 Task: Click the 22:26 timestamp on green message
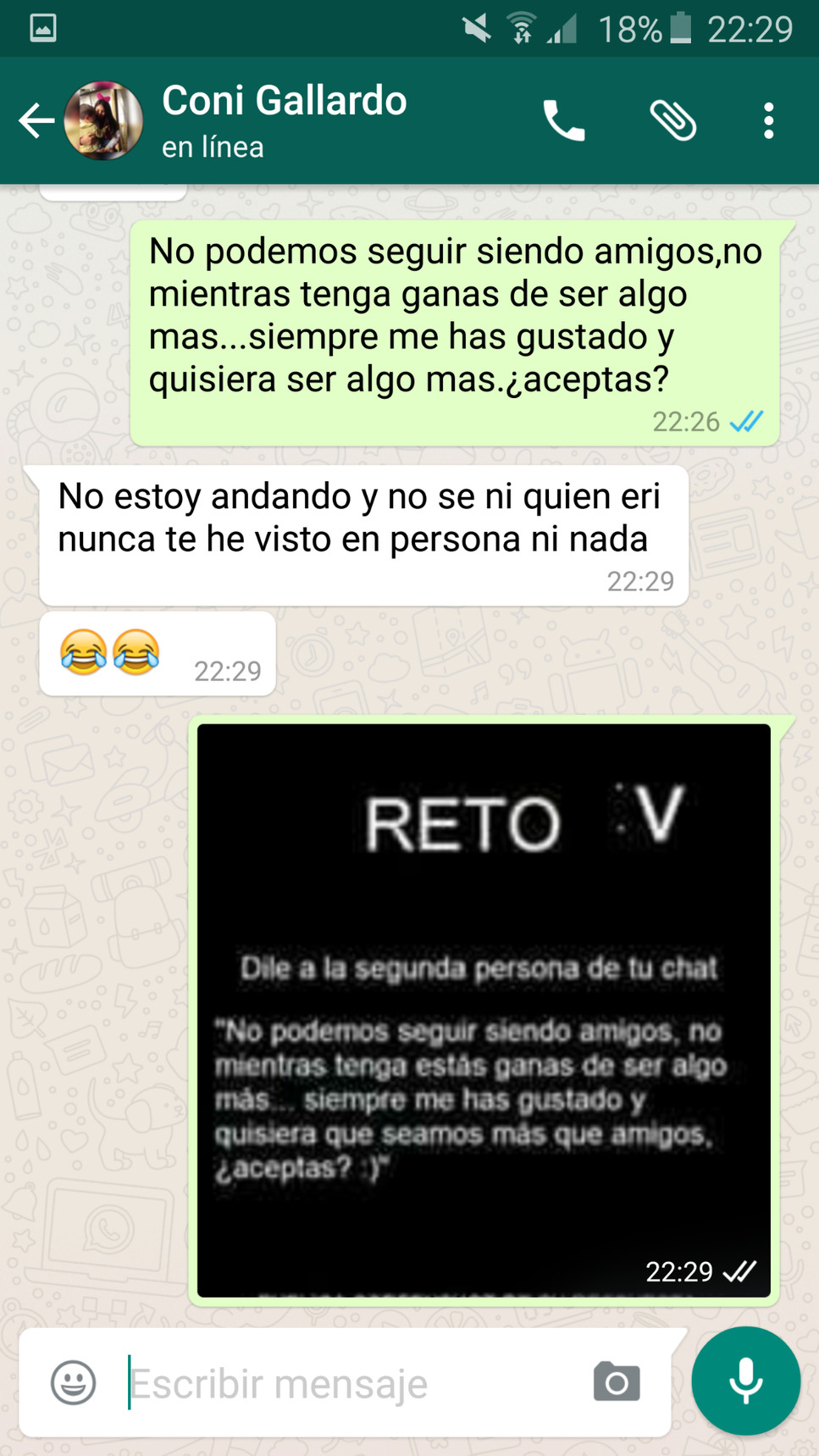688,421
